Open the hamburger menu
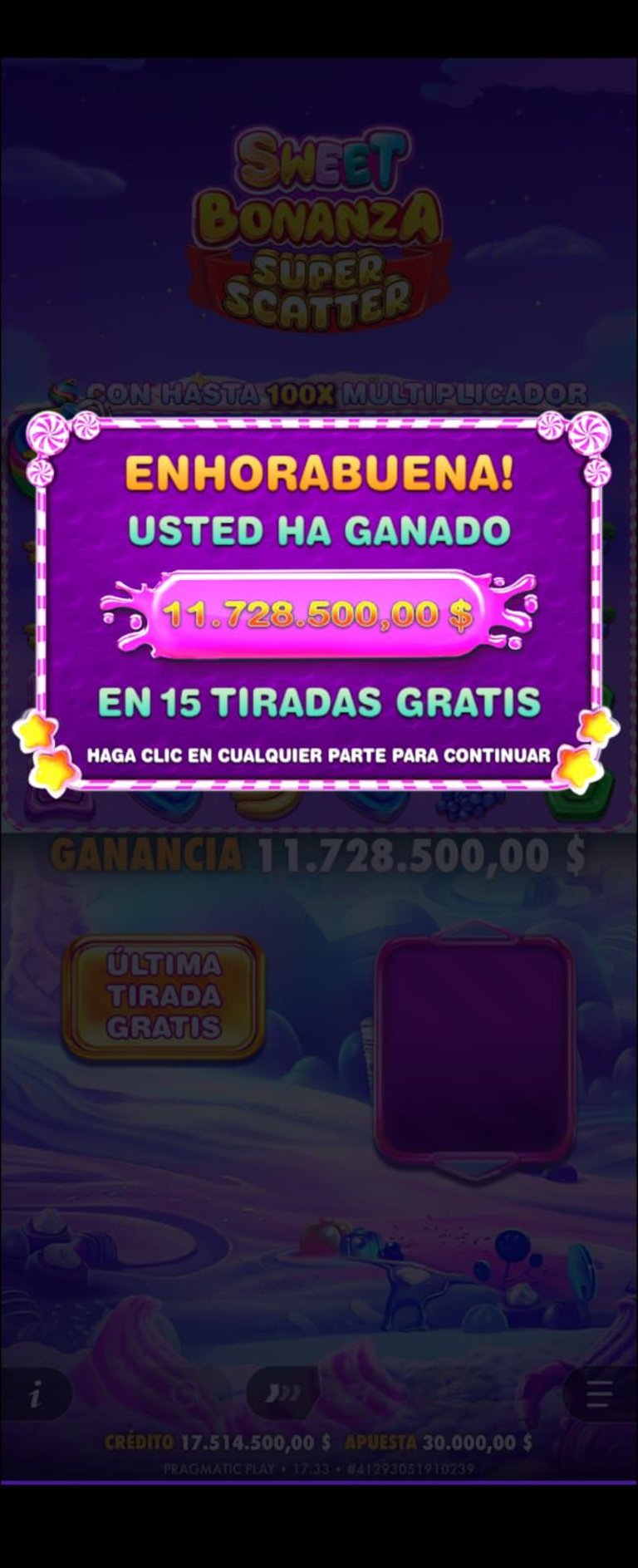Image resolution: width=638 pixels, height=1568 pixels. (x=600, y=1394)
